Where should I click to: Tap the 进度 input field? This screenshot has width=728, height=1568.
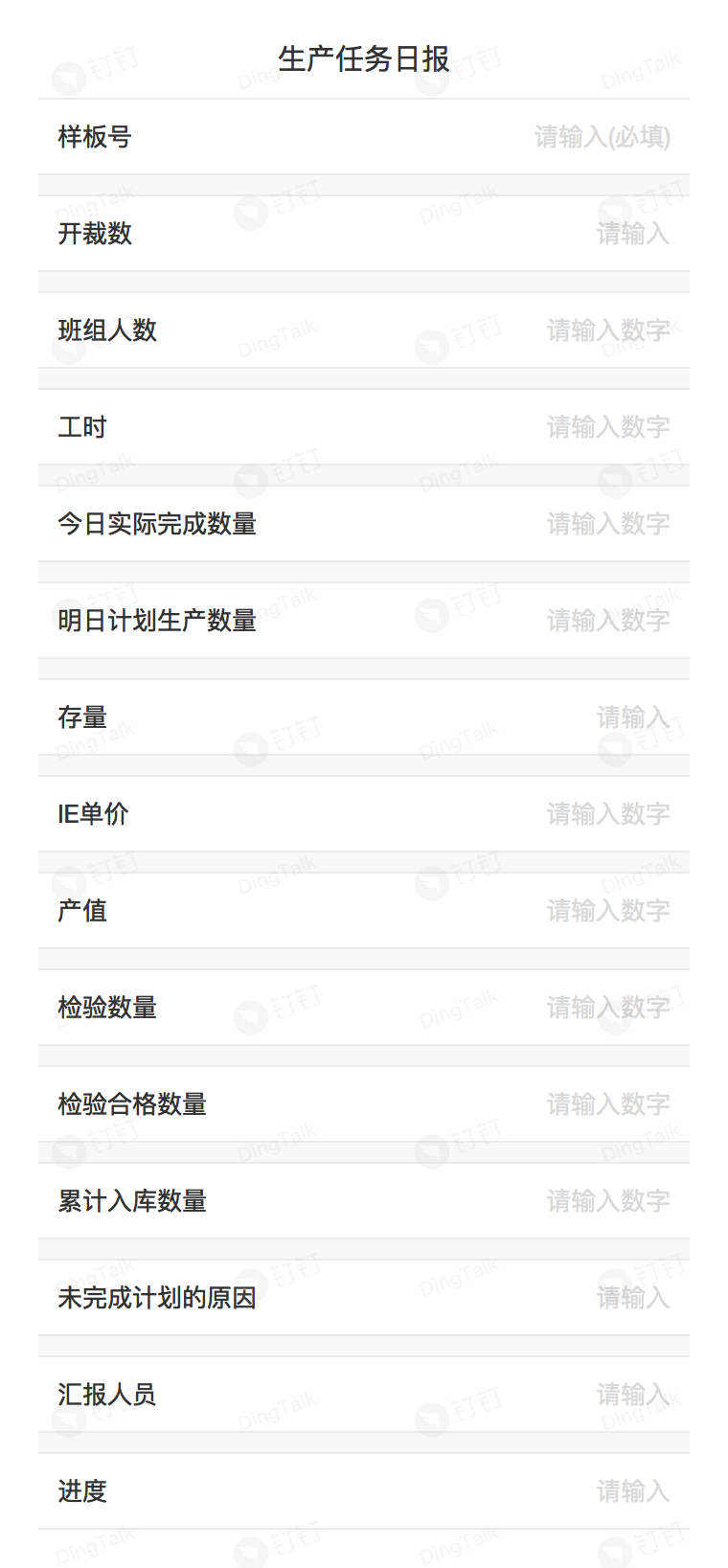click(x=364, y=1491)
